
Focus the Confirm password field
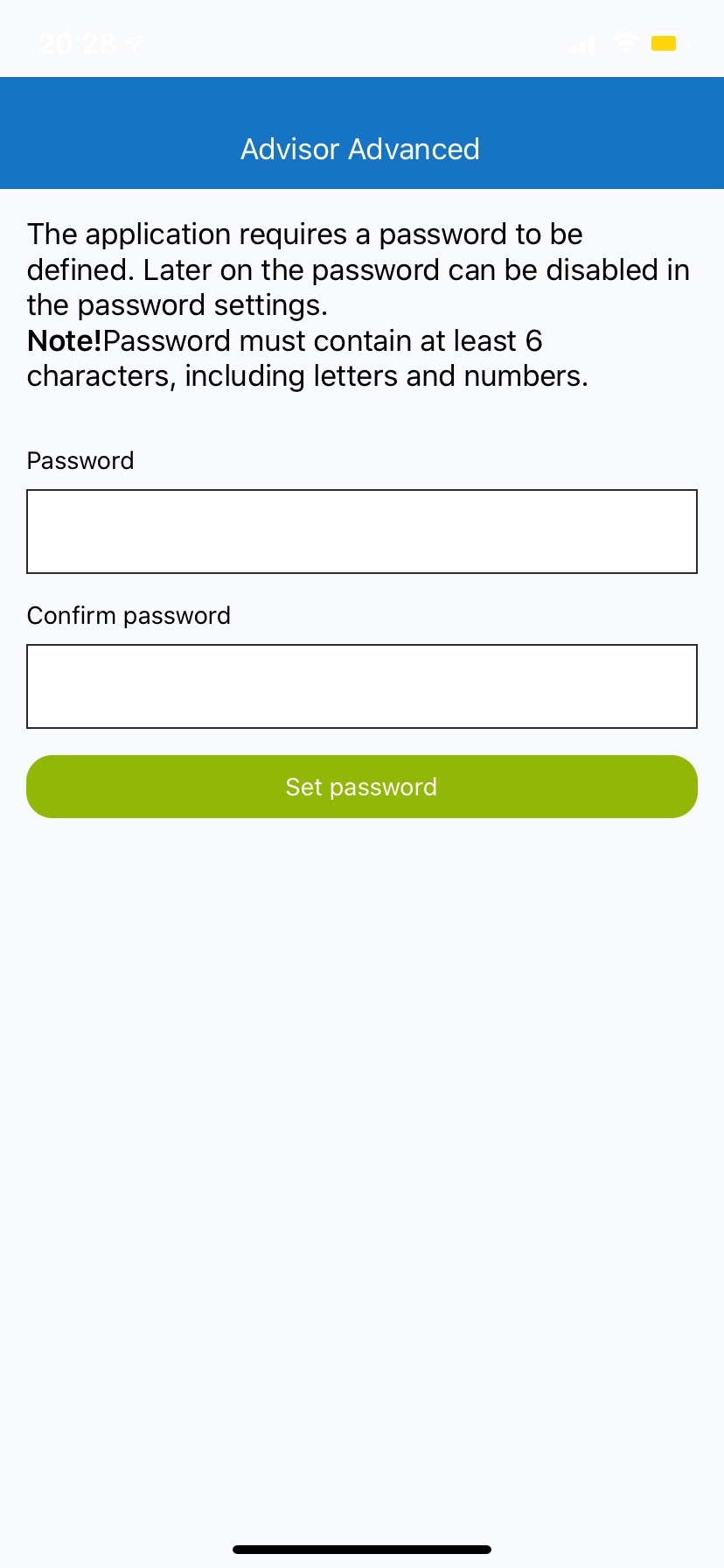[x=362, y=686]
